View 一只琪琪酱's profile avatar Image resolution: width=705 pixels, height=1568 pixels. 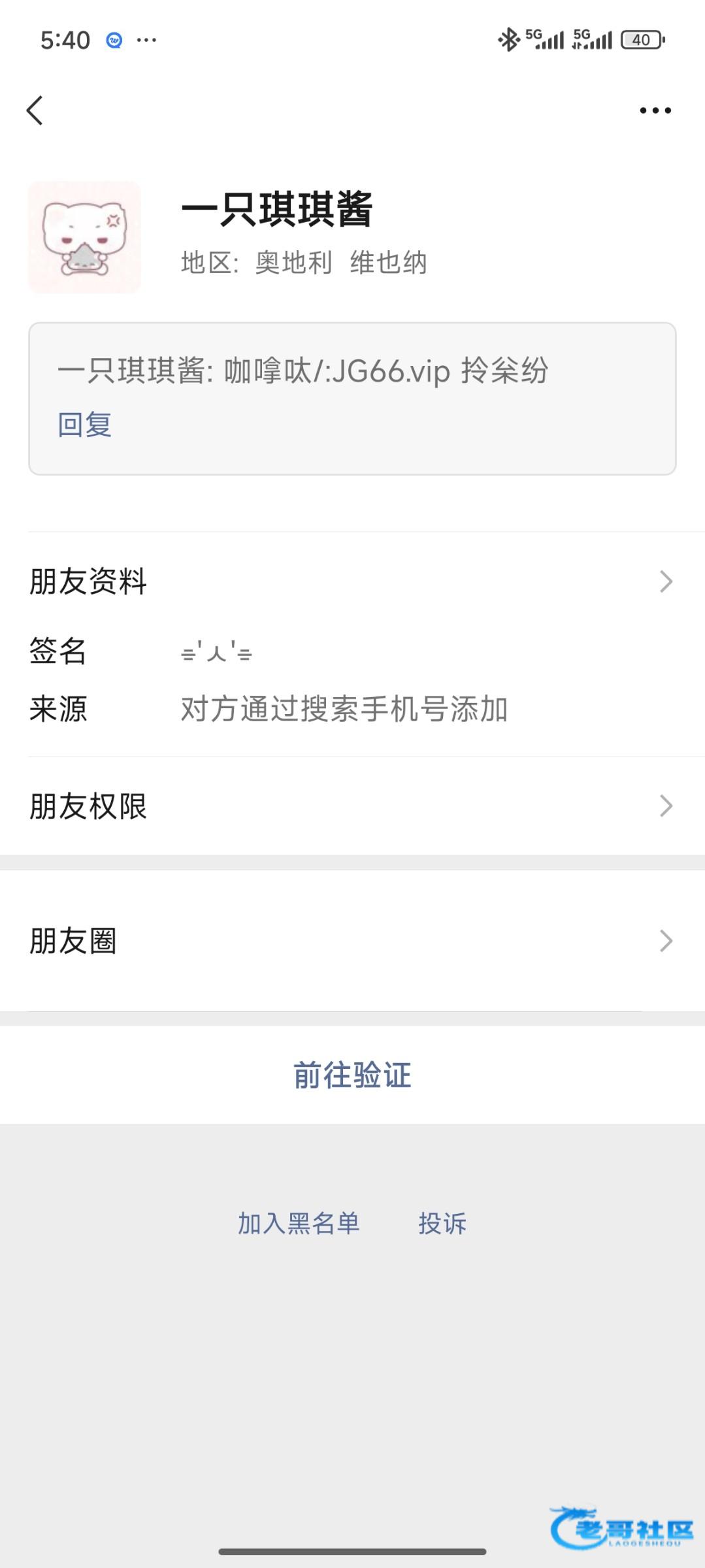tap(84, 237)
